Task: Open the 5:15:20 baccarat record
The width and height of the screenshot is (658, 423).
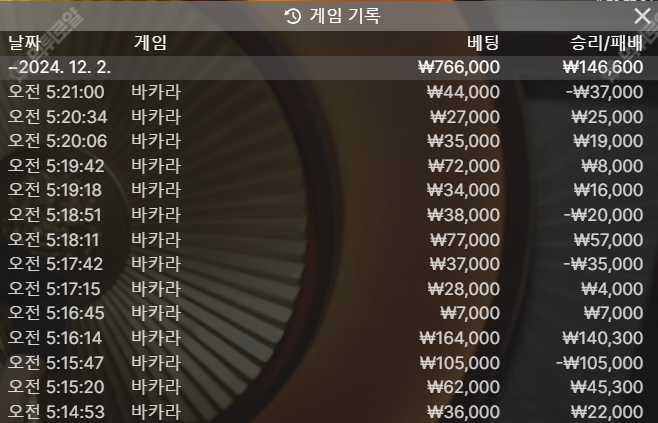Action: [328, 386]
